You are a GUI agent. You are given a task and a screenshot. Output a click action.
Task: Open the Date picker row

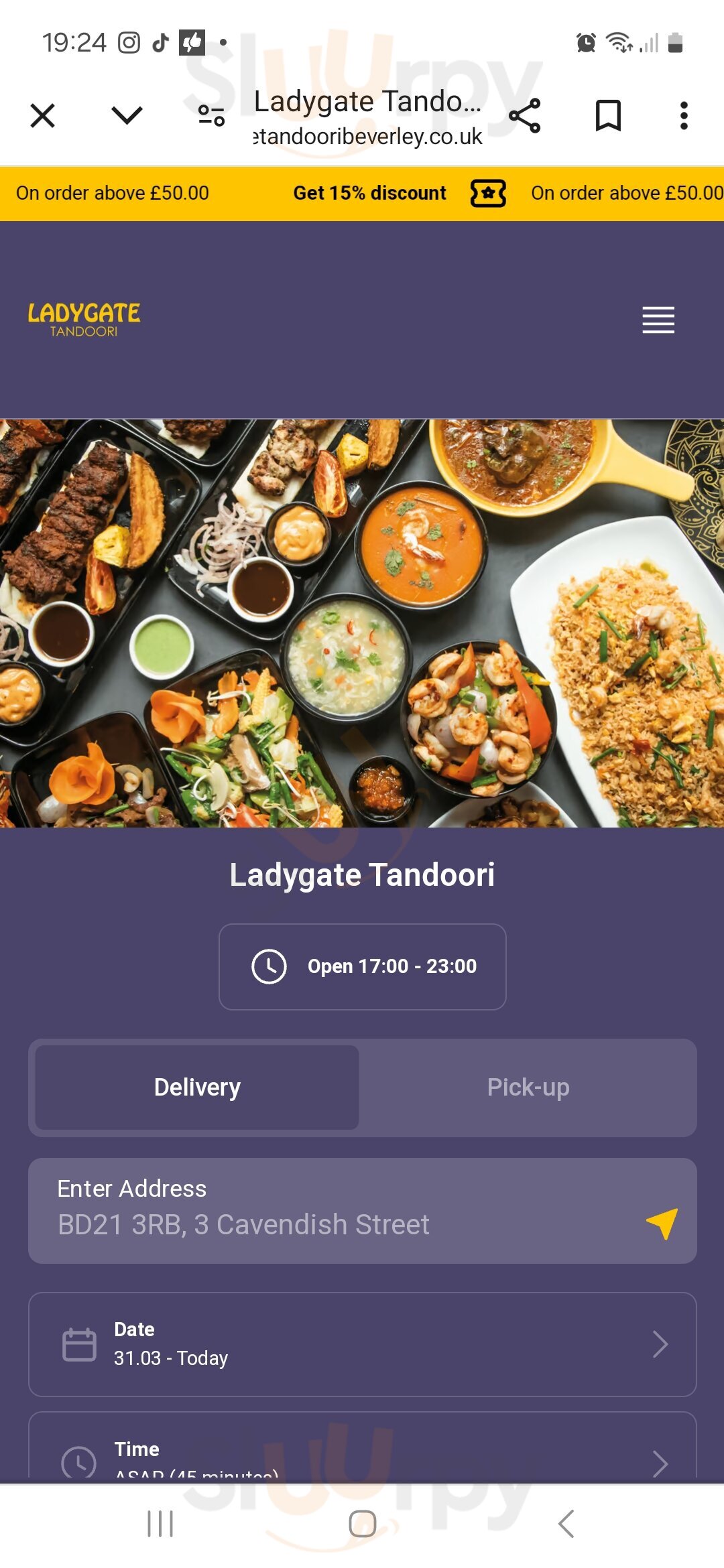click(x=362, y=1344)
